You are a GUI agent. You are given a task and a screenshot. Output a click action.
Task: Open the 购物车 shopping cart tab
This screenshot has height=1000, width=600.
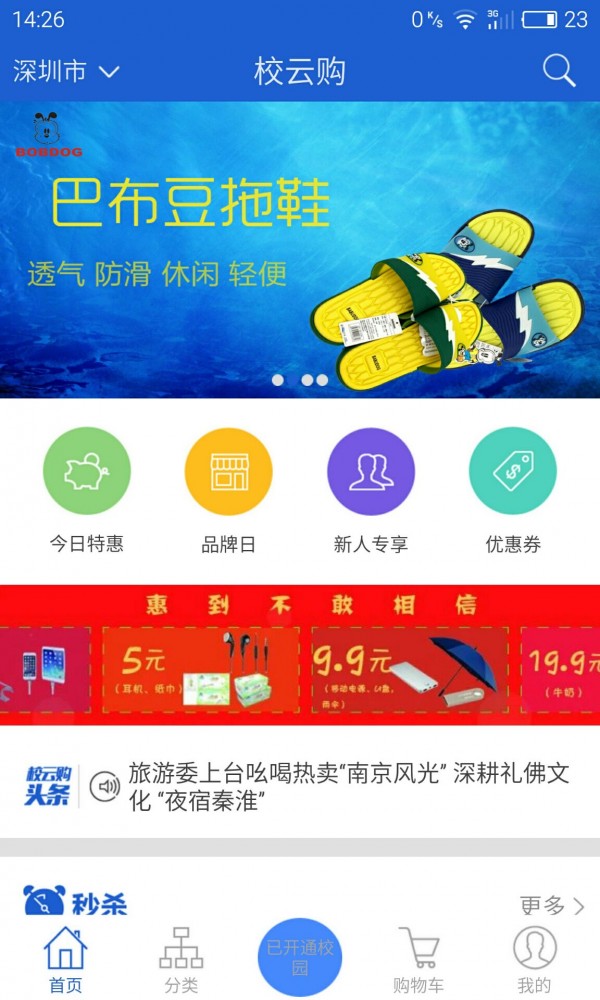tap(418, 959)
